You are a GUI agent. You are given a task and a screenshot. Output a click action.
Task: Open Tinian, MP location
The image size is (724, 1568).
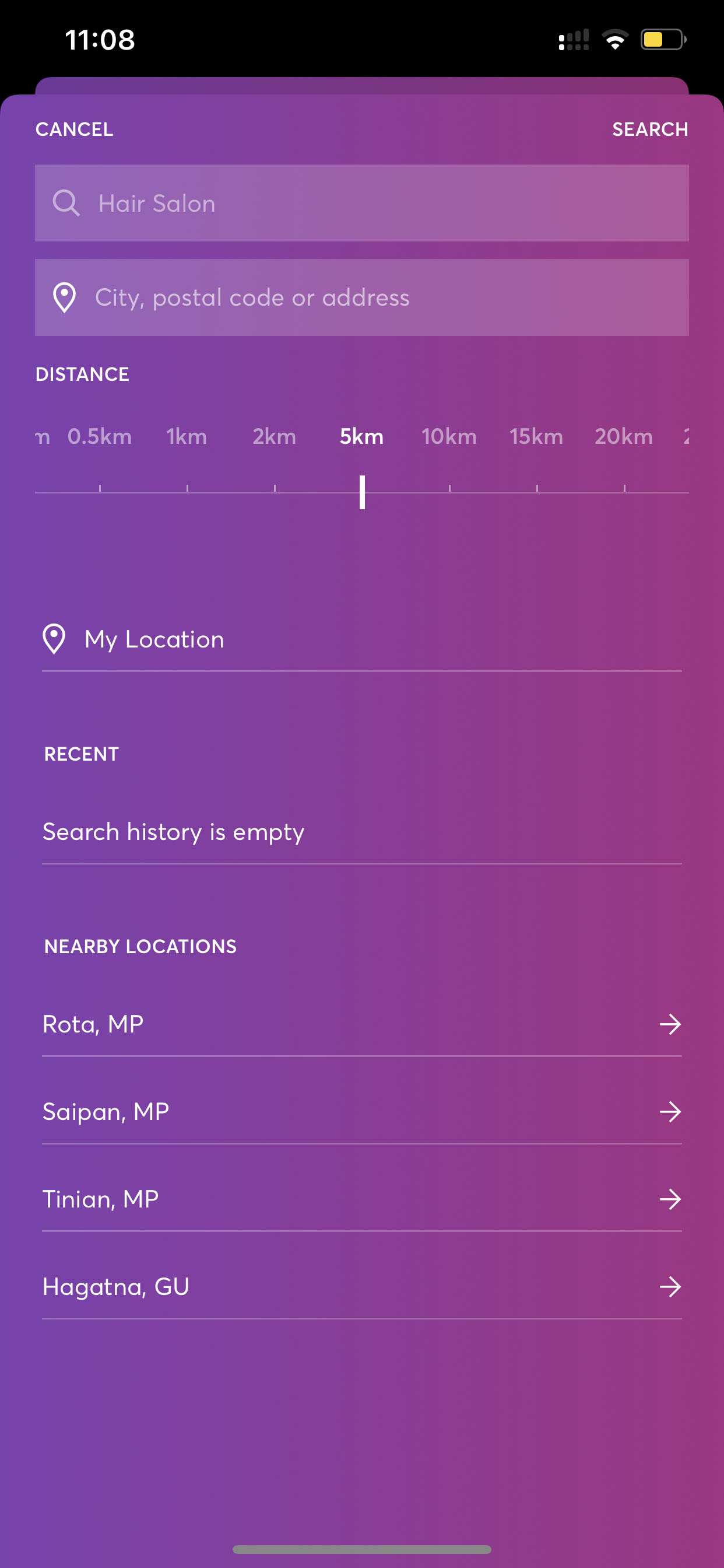[x=361, y=1200]
